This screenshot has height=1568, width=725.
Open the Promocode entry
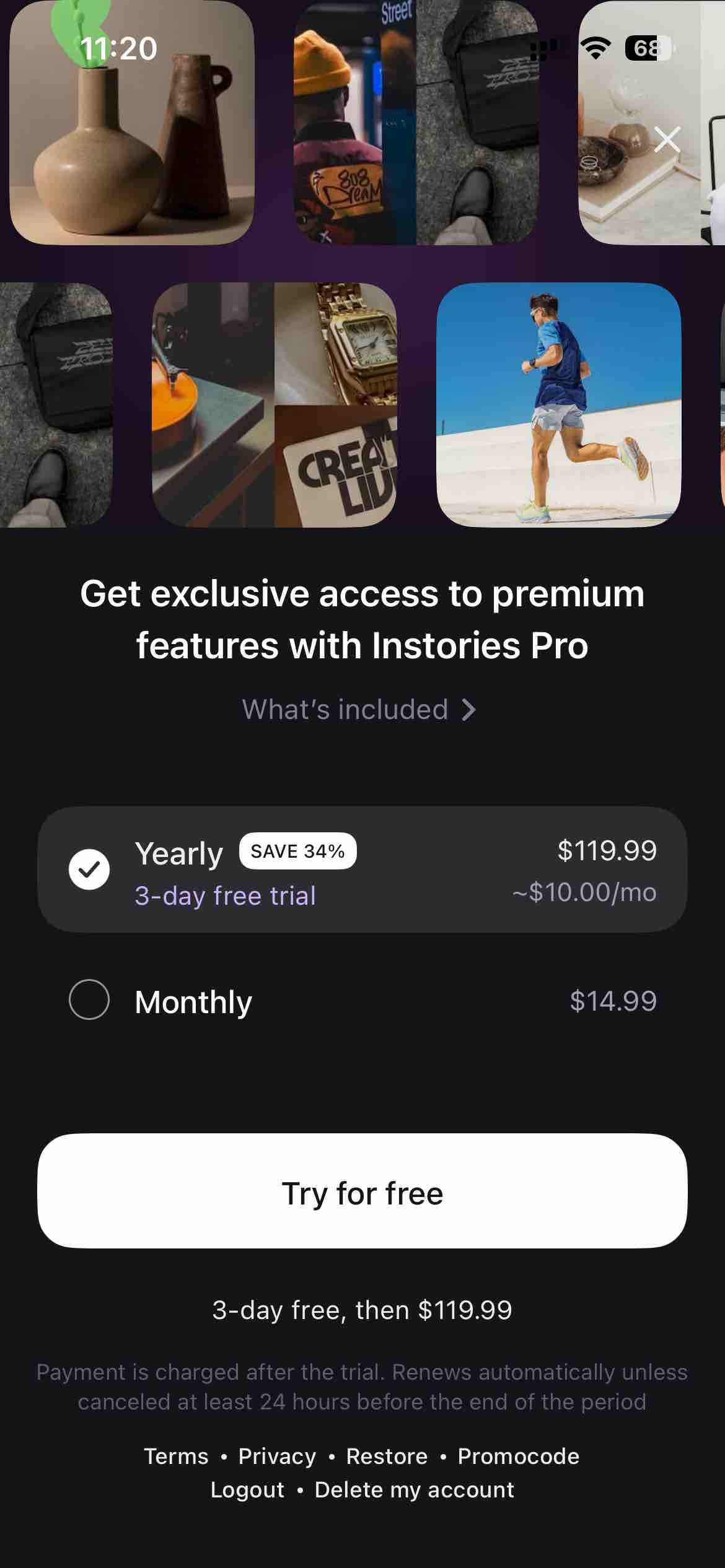(517, 1456)
